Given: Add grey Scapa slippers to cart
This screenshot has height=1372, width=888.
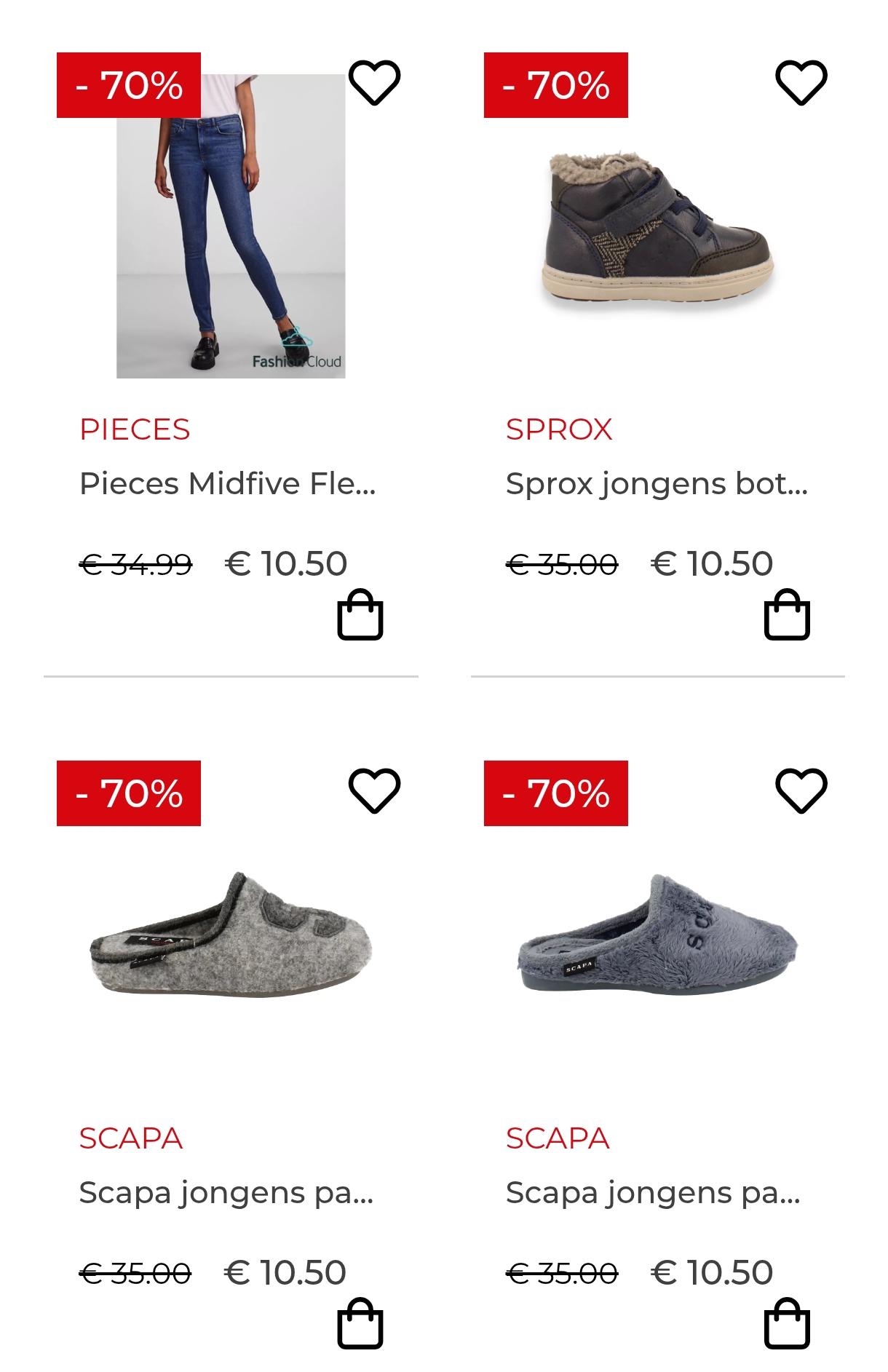Looking at the screenshot, I should click(x=360, y=1325).
